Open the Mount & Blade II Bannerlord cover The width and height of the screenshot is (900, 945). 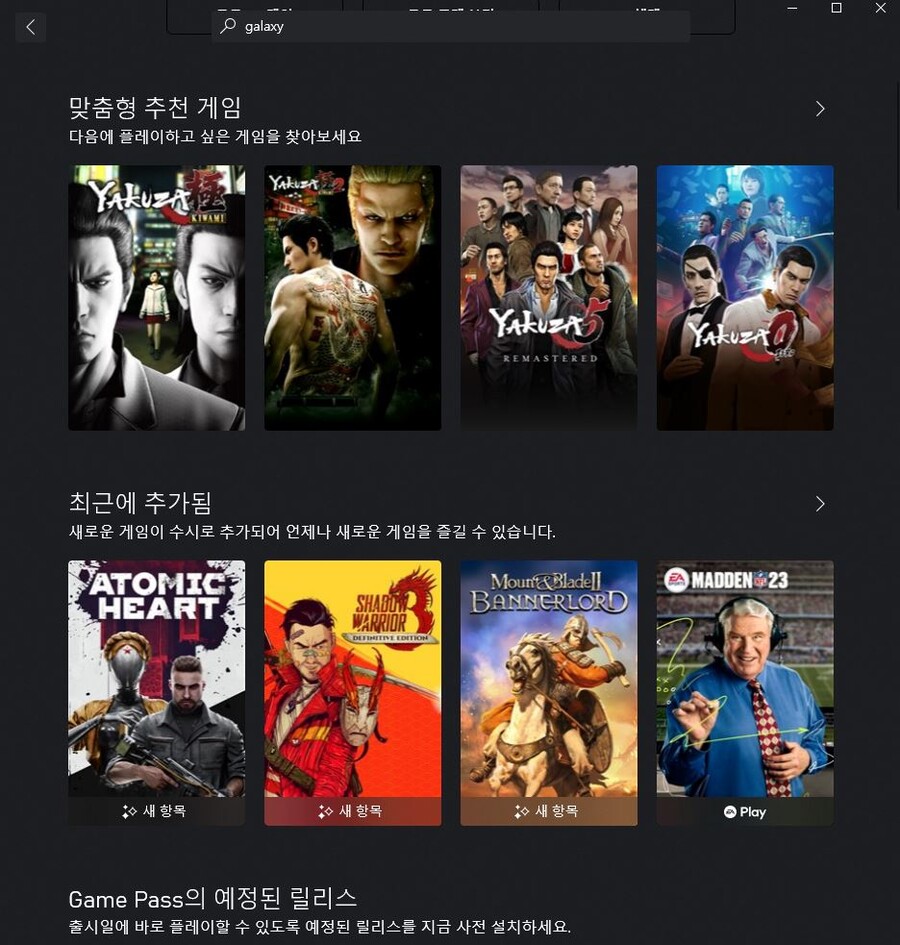coord(548,680)
